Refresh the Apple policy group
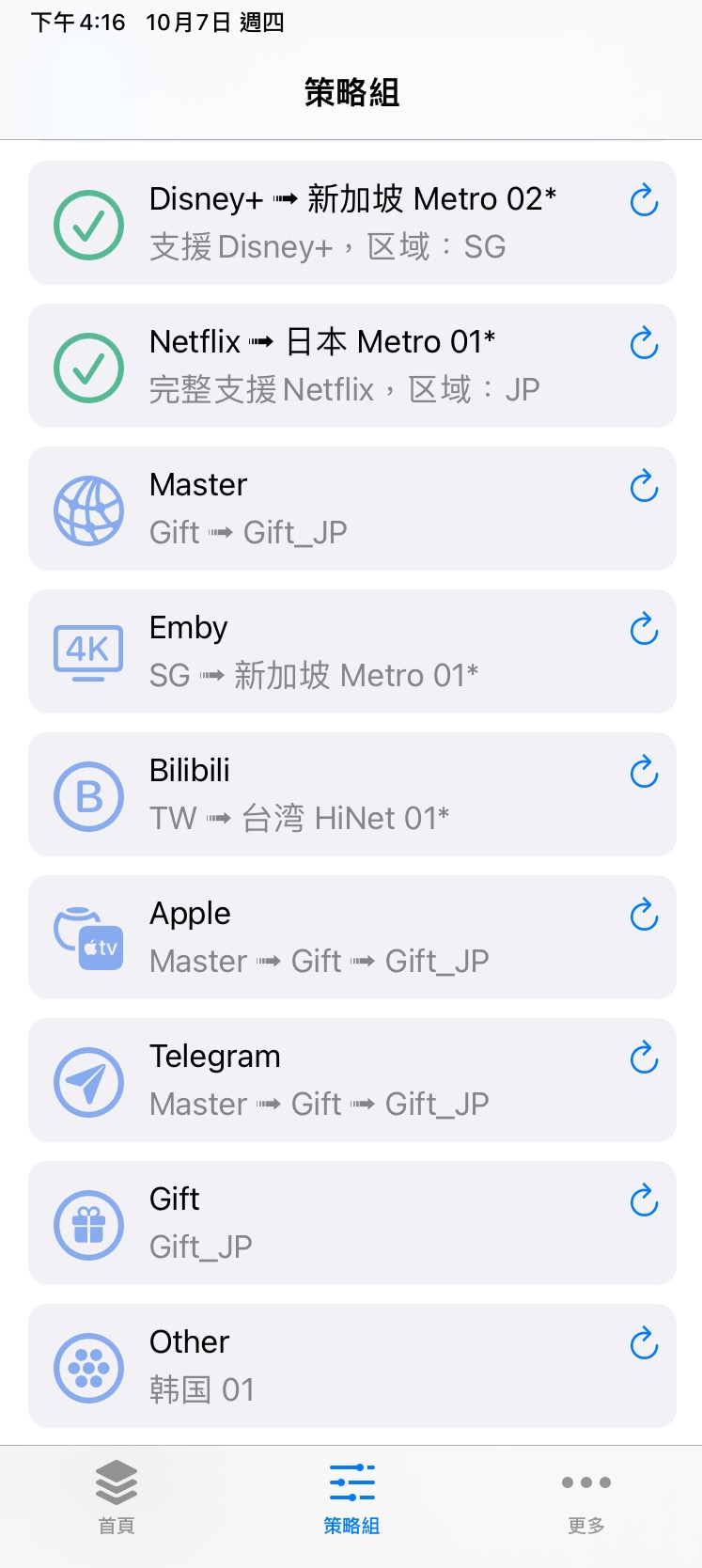 pyautogui.click(x=644, y=915)
